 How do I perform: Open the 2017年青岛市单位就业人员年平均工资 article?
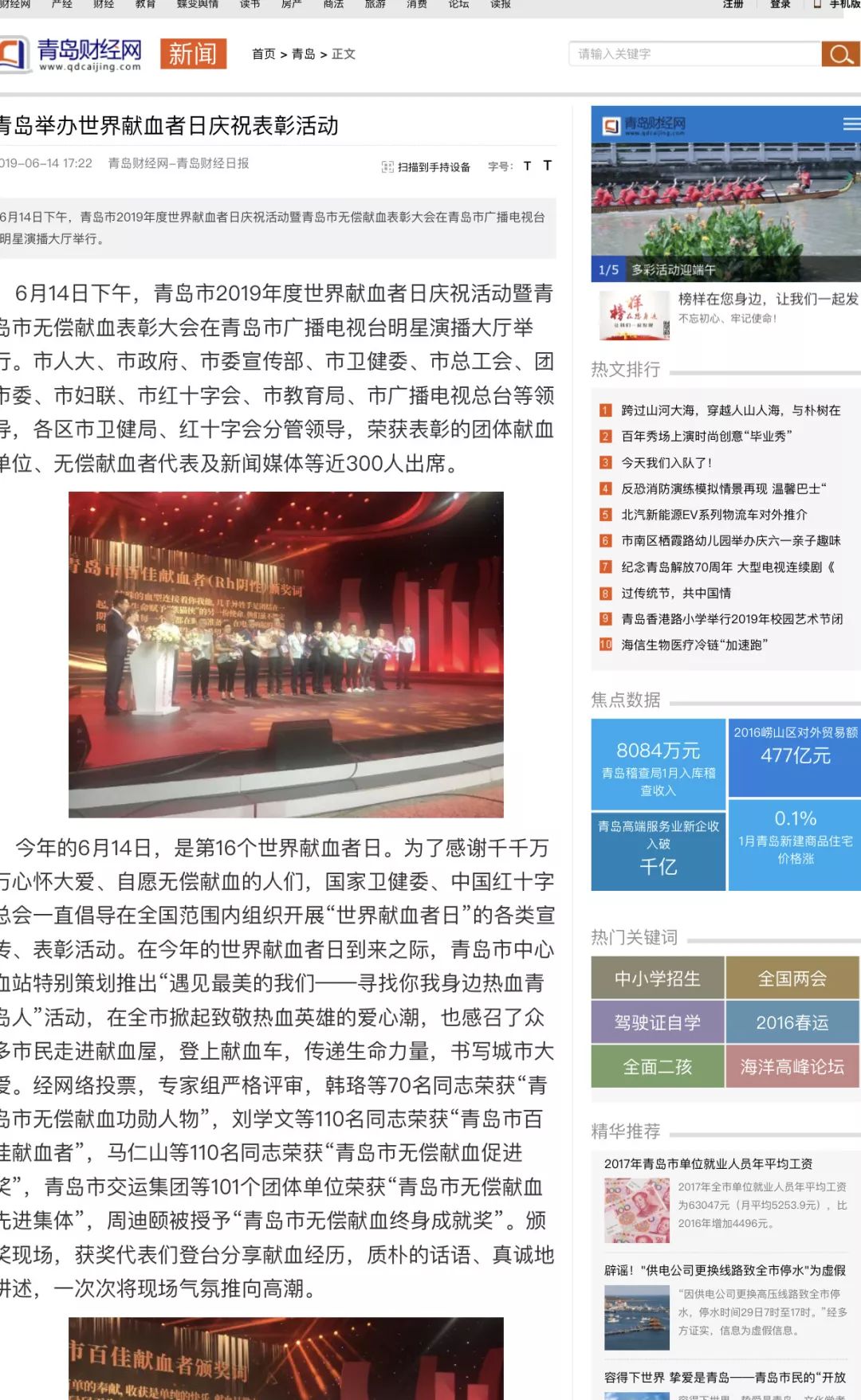coord(708,1163)
